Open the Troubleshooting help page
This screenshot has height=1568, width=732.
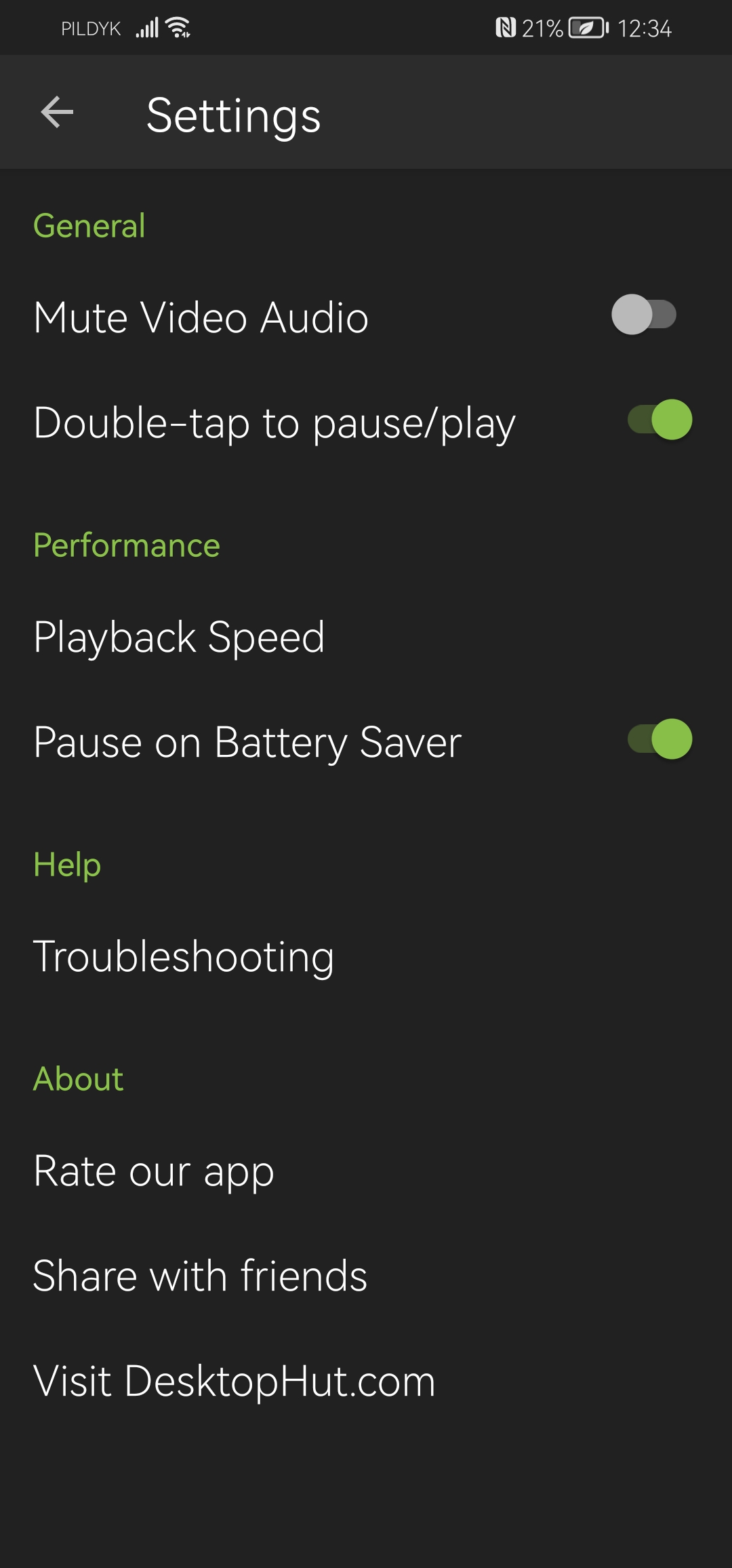pyautogui.click(x=184, y=956)
